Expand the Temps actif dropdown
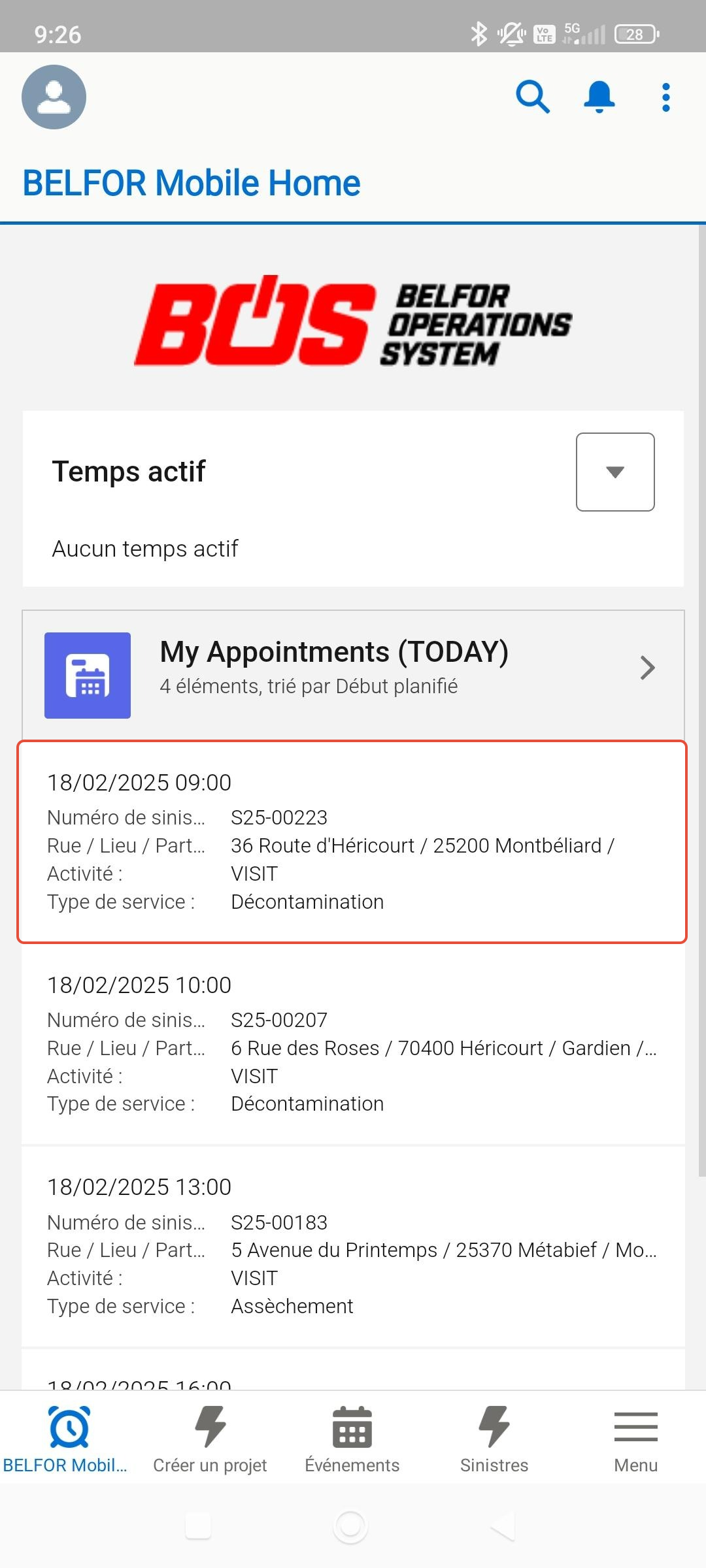This screenshot has height=1568, width=706. pos(615,472)
